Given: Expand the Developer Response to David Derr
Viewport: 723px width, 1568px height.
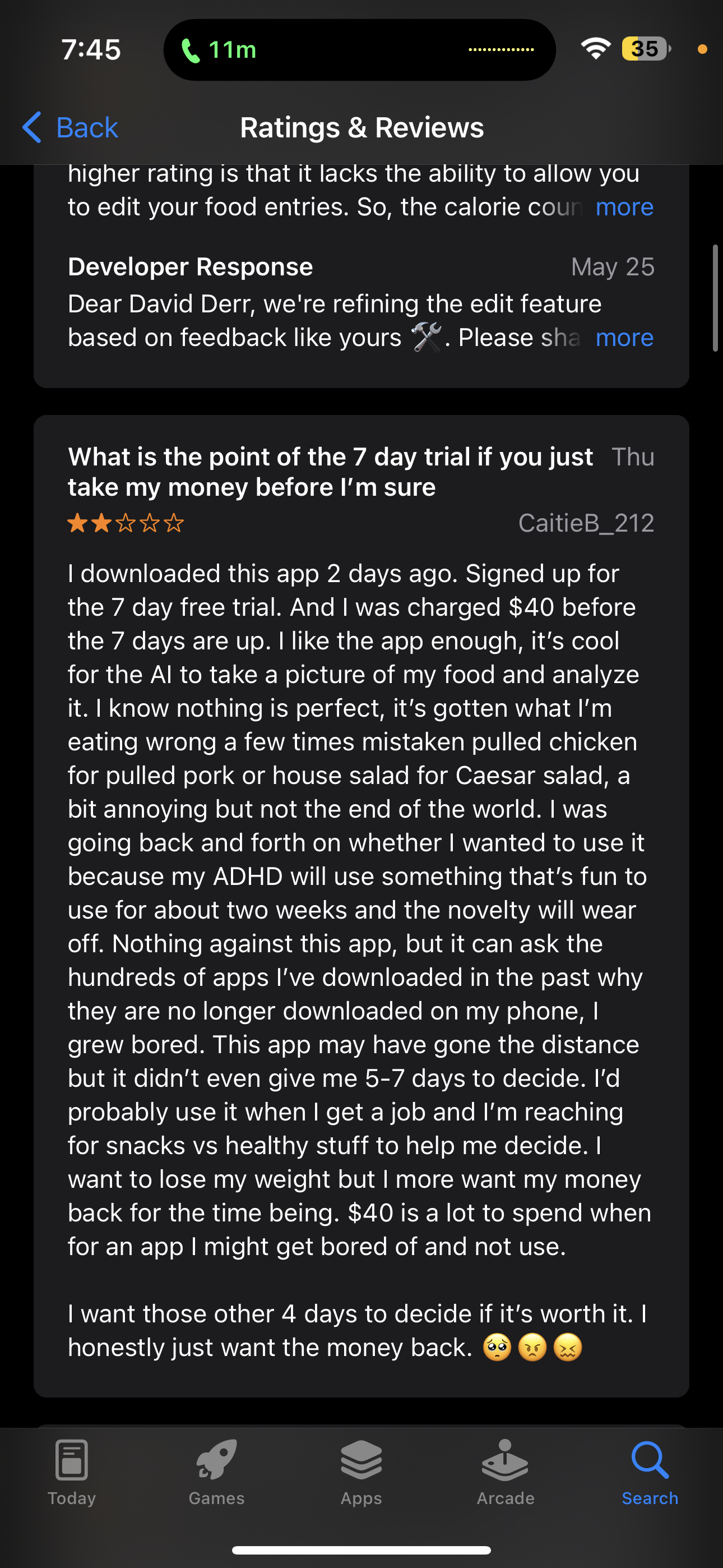Looking at the screenshot, I should point(624,338).
